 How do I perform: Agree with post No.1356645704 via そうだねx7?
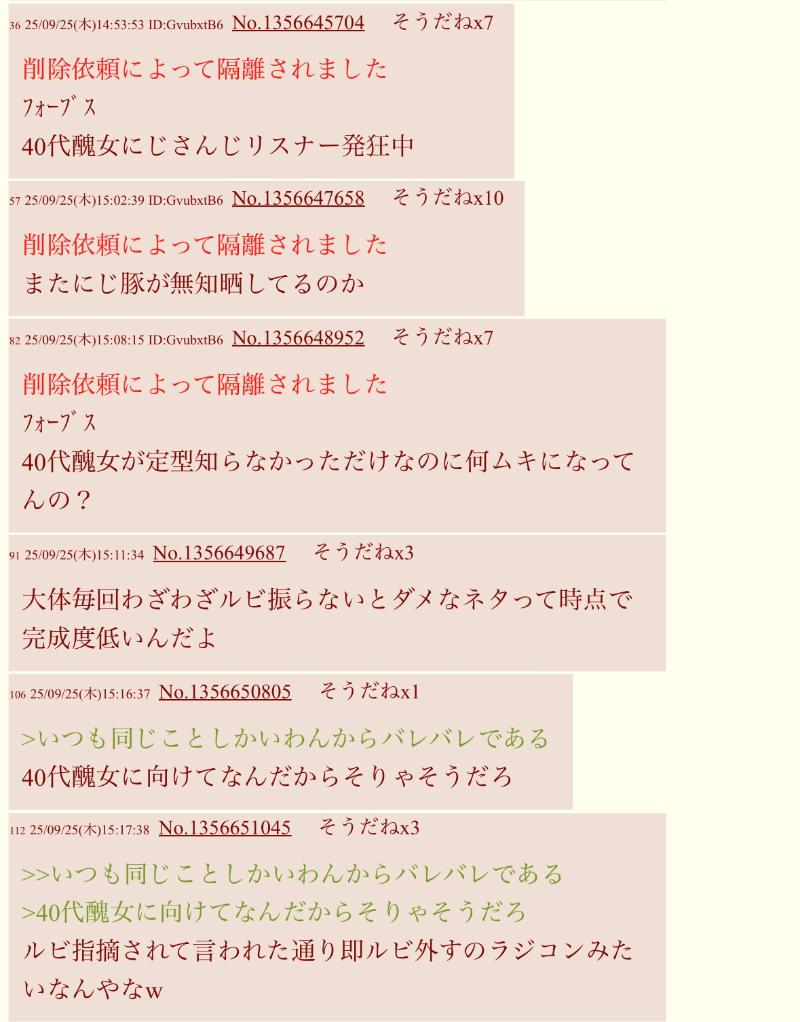(x=442, y=23)
